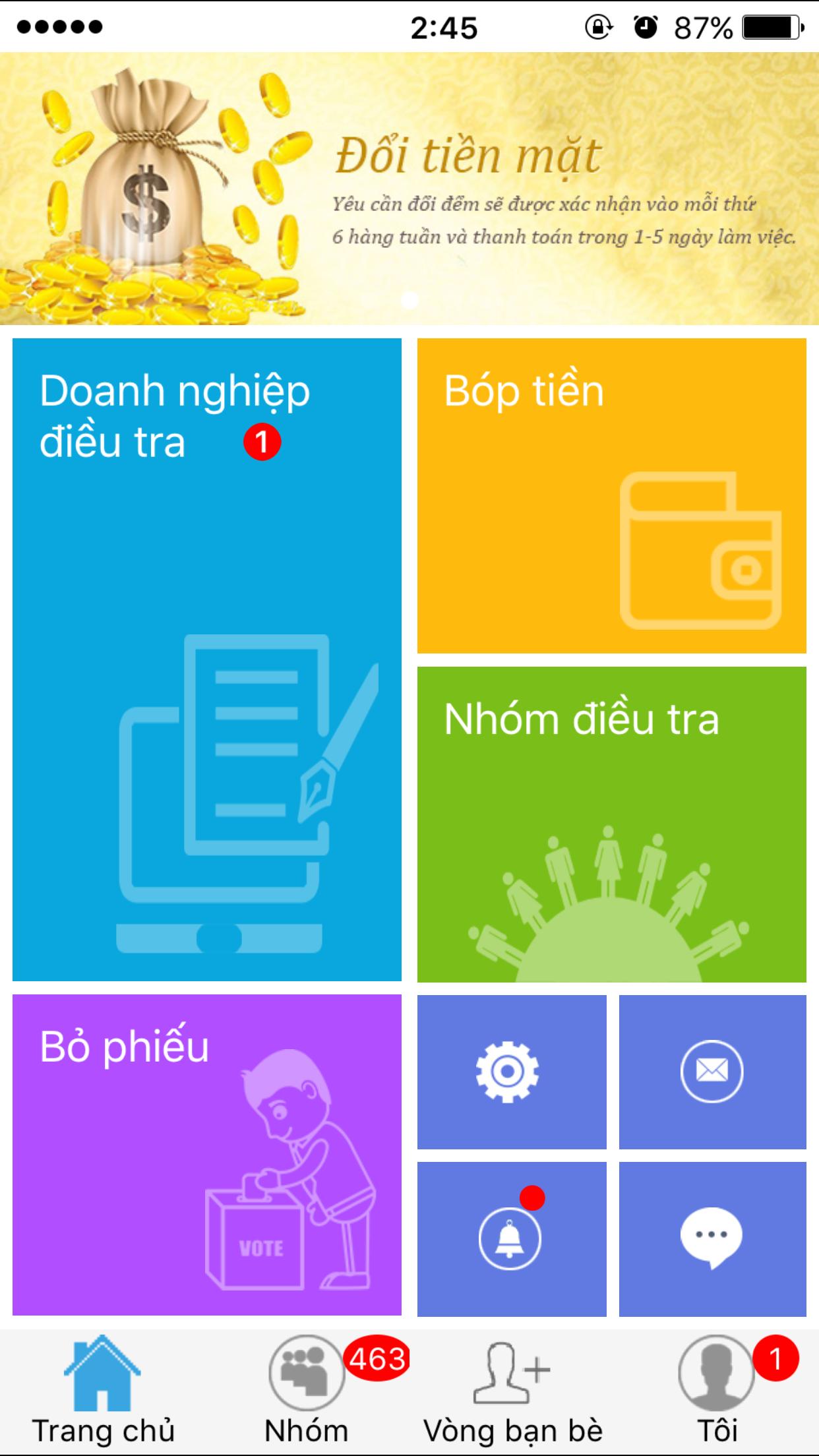
Task: Open the Bỏ phiếu voting tile
Action: (x=207, y=1155)
